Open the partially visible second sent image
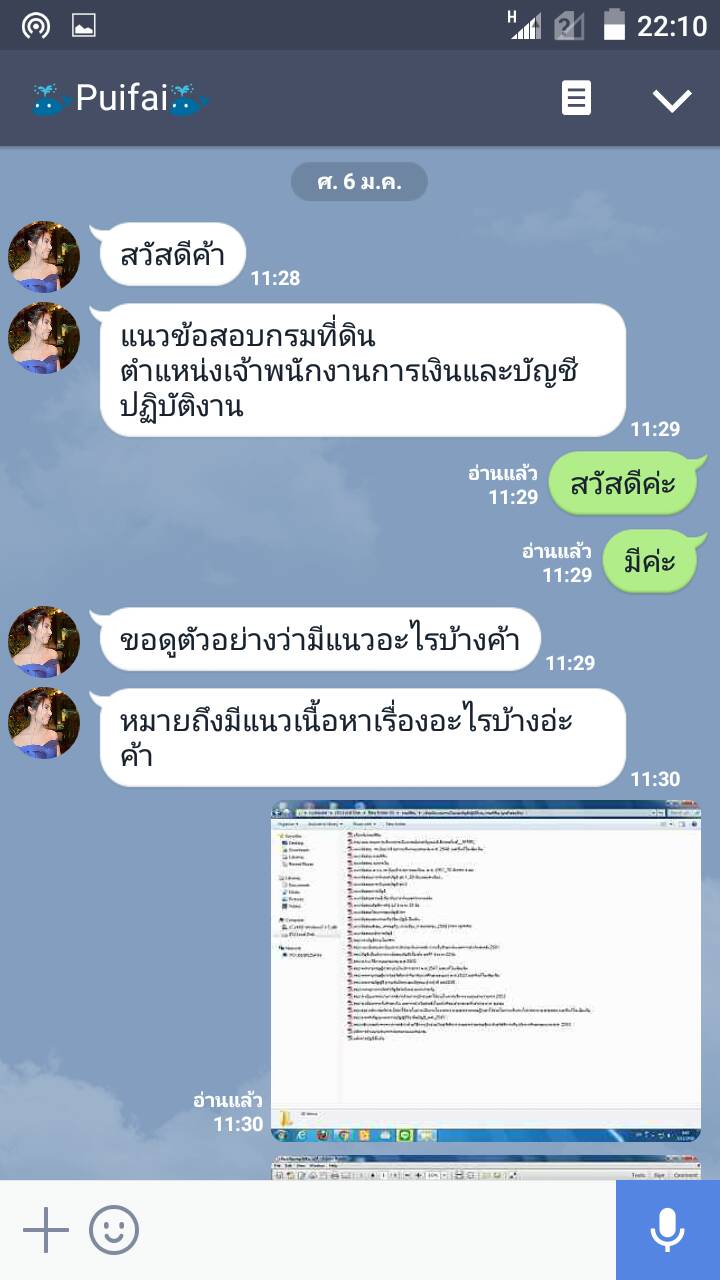Screen dimensions: 720x1280 tap(485, 1167)
